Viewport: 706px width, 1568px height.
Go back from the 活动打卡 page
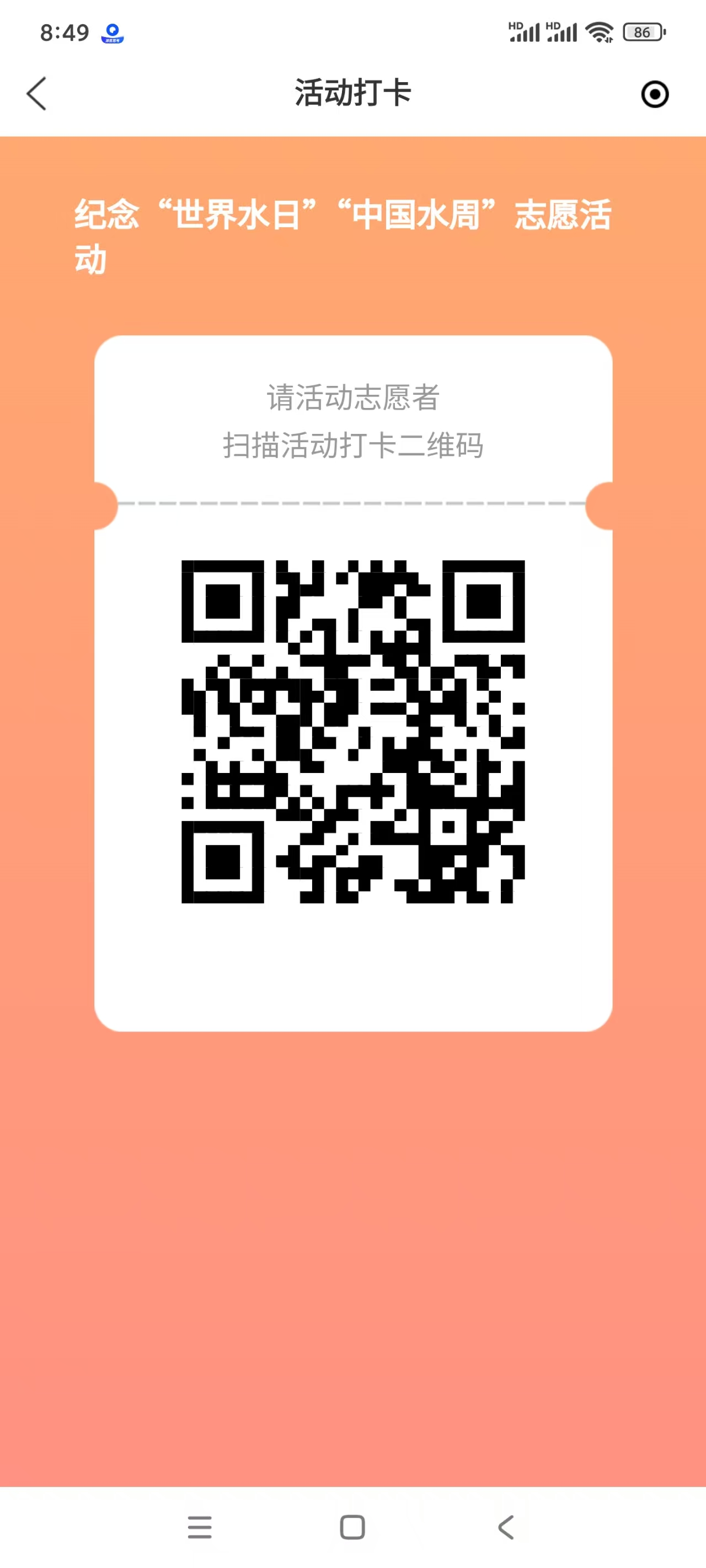coord(36,93)
